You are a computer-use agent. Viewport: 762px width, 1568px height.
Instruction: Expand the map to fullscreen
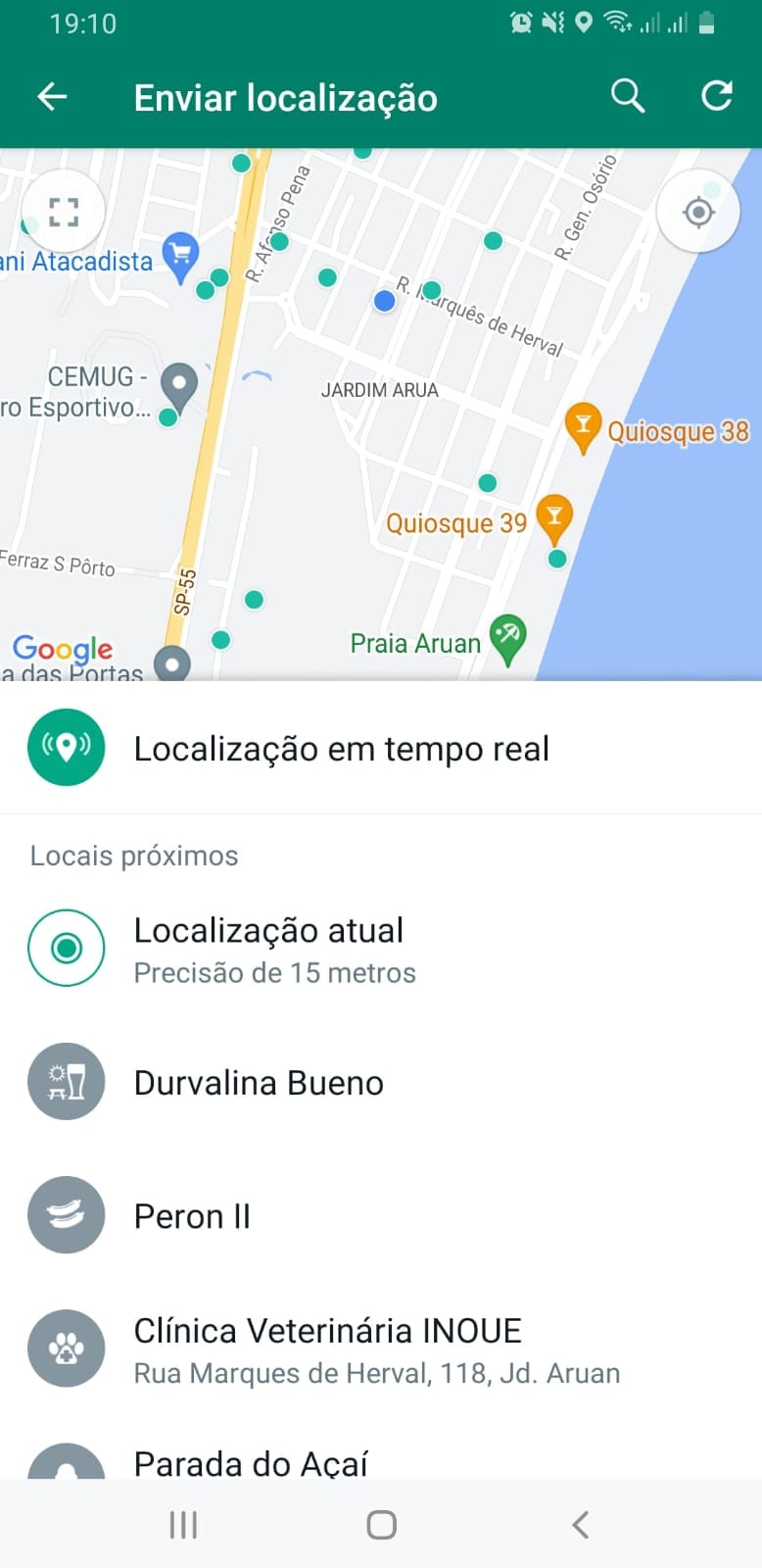64,213
